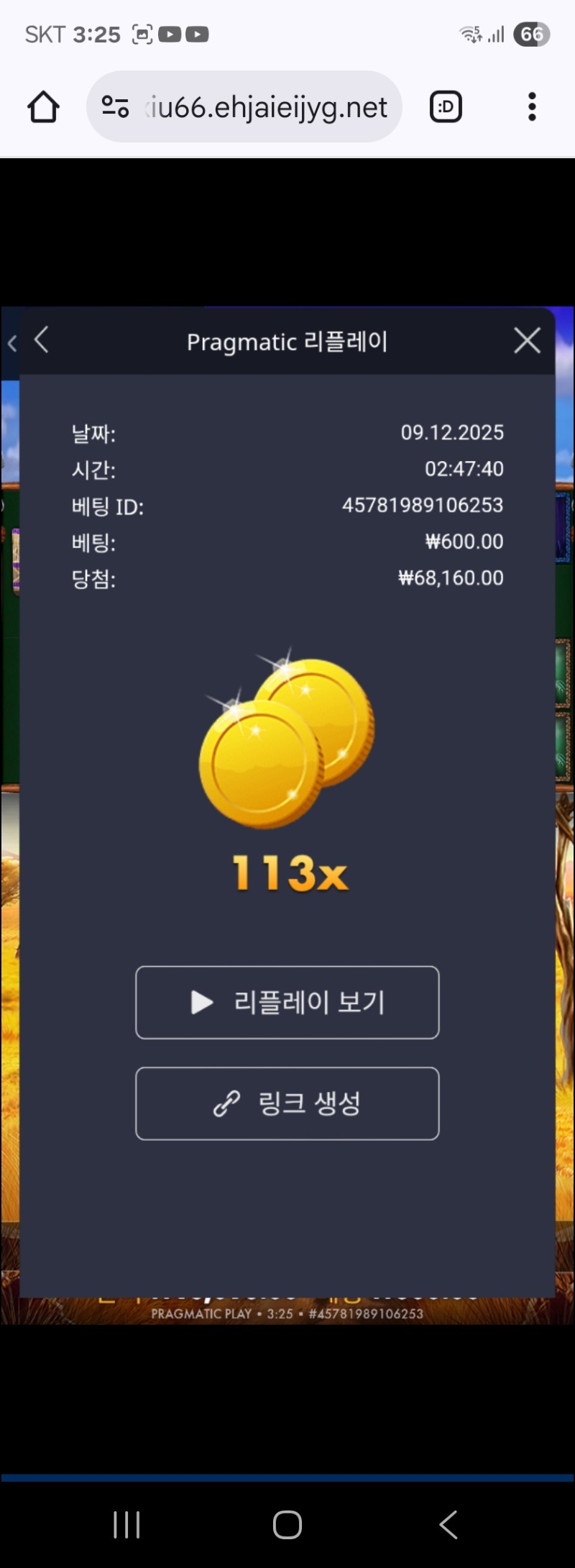
Task: Open the browser three-dot overflow menu
Action: coord(532,106)
